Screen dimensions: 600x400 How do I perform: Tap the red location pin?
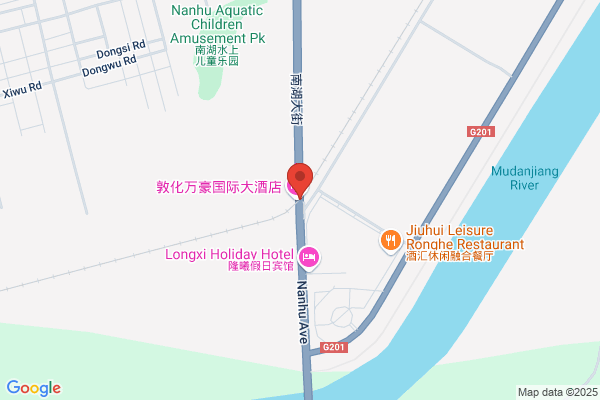pyautogui.click(x=300, y=181)
